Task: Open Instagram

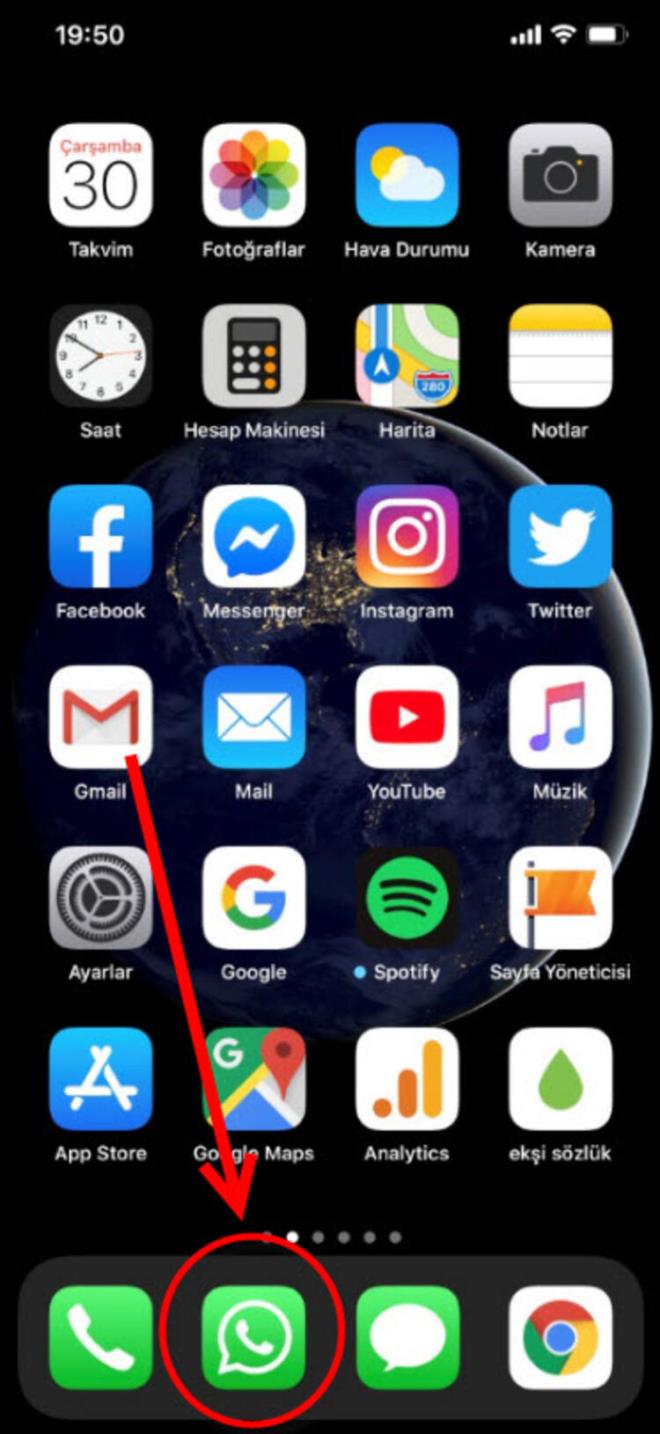Action: [x=407, y=537]
